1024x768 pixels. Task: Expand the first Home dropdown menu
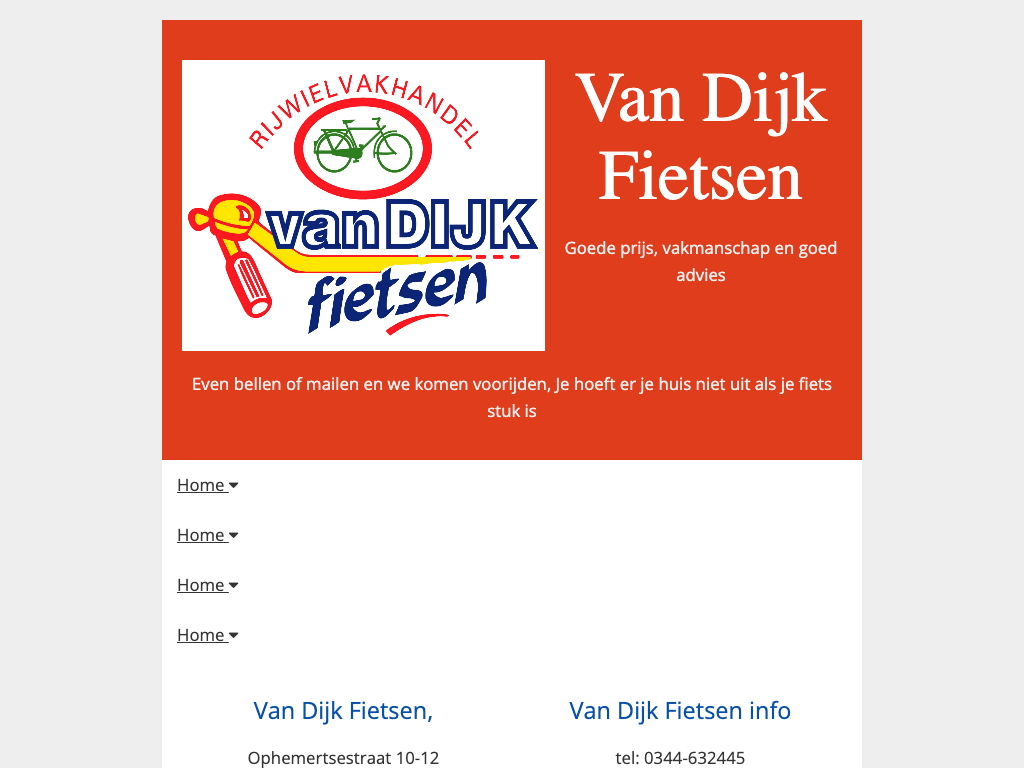point(207,485)
